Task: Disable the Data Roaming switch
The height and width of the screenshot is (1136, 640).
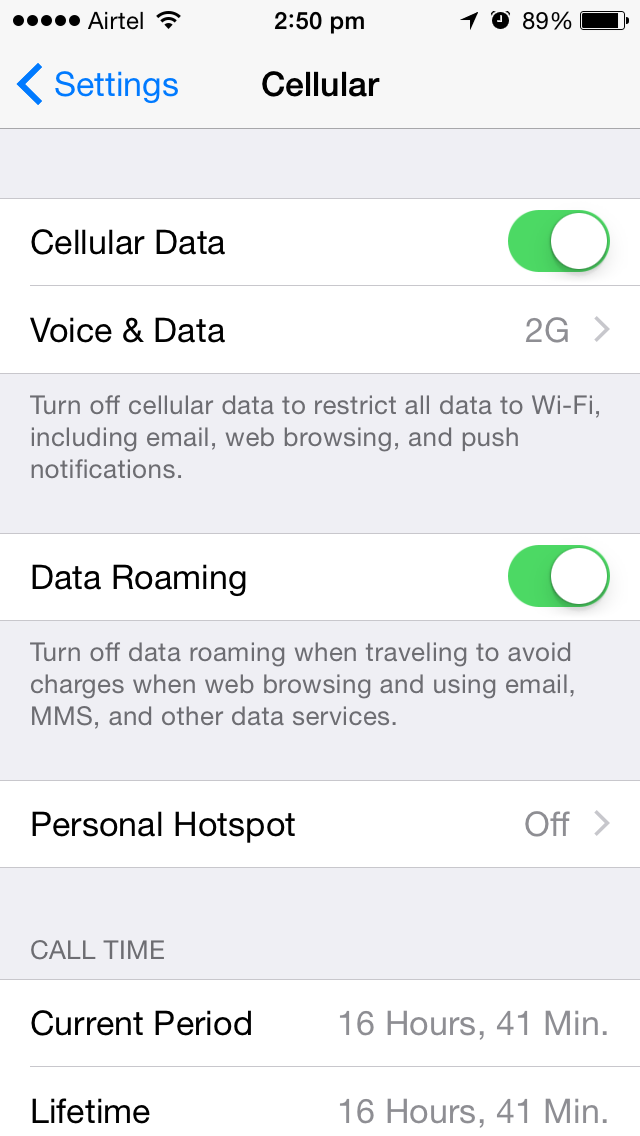Action: 558,577
